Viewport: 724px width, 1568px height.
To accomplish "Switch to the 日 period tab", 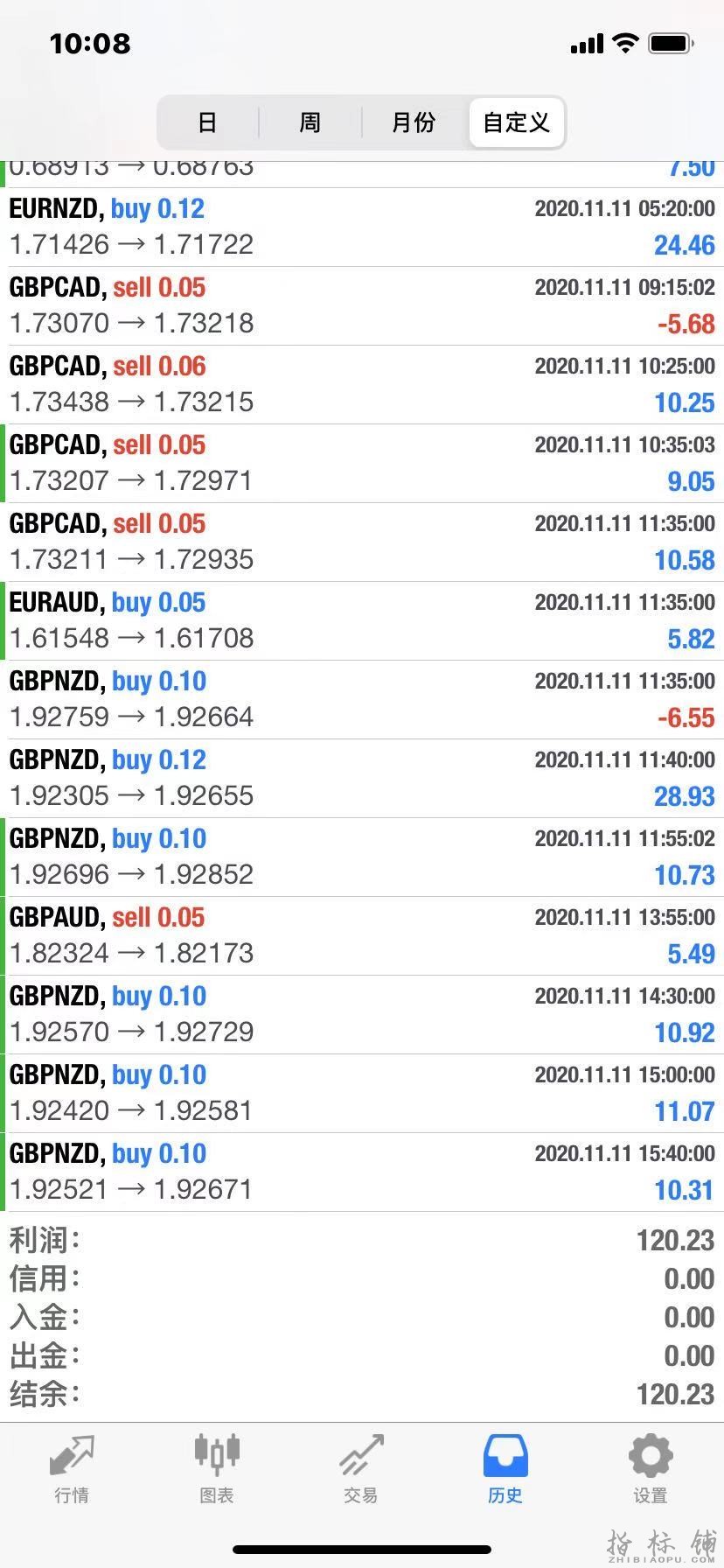I will (207, 122).
